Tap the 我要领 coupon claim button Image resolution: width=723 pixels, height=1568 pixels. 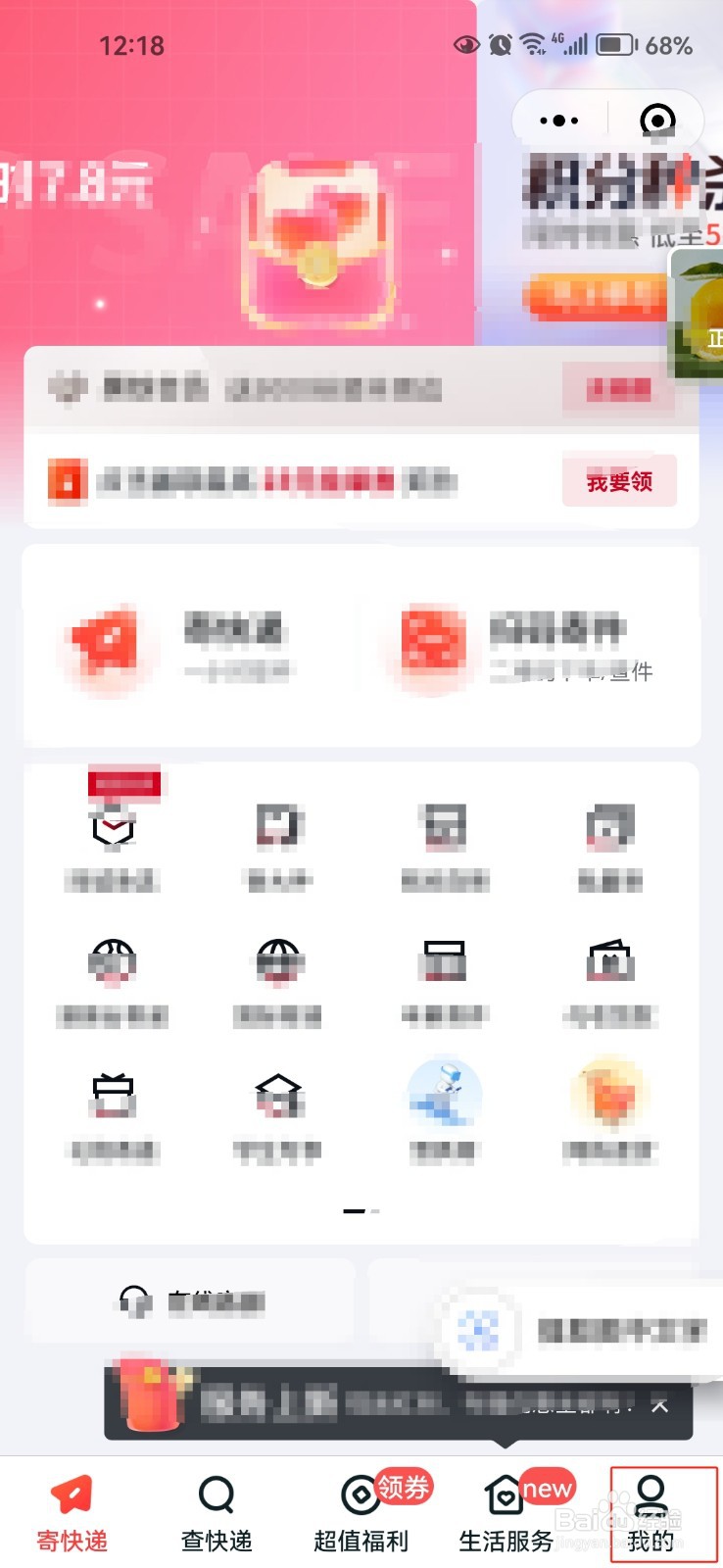(x=618, y=481)
